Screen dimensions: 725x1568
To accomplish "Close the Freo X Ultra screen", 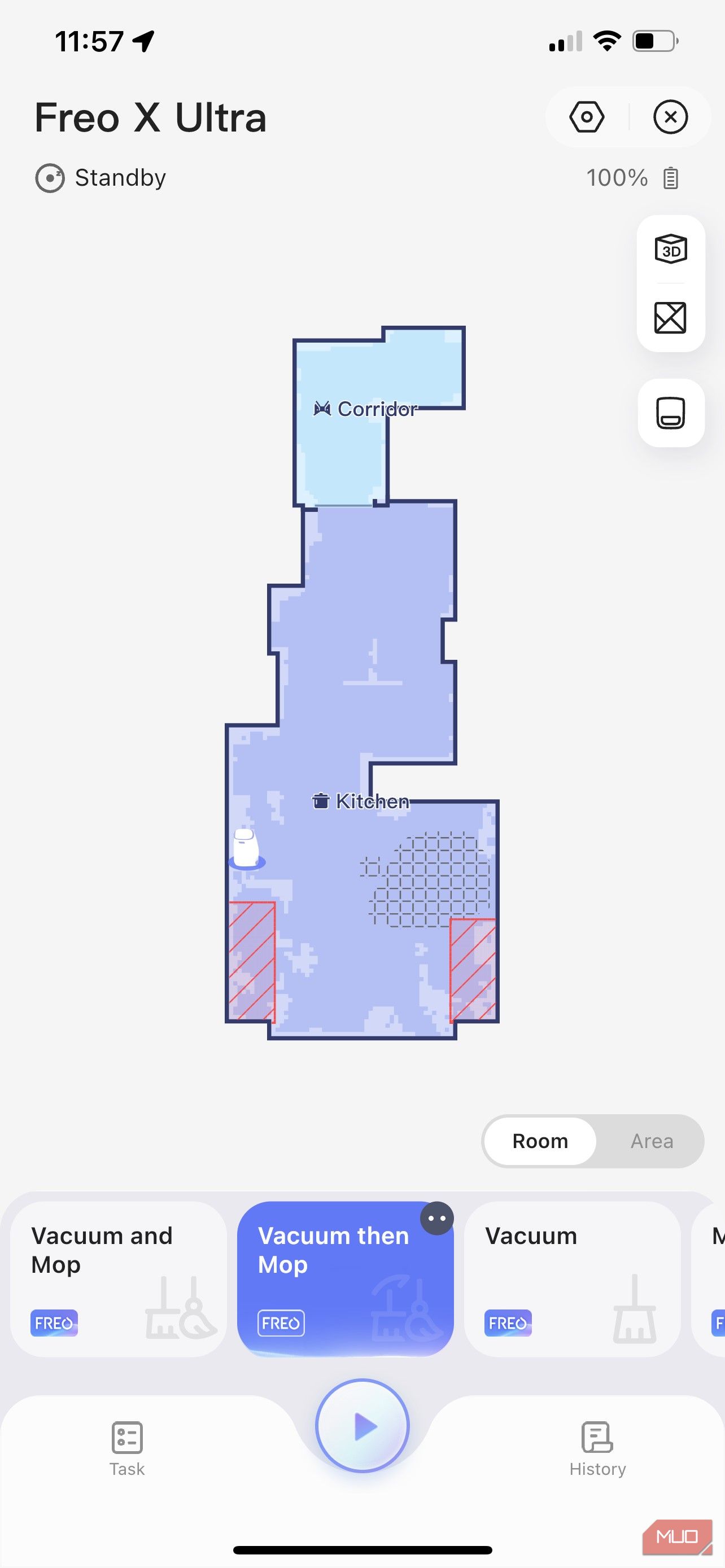I will [670, 117].
